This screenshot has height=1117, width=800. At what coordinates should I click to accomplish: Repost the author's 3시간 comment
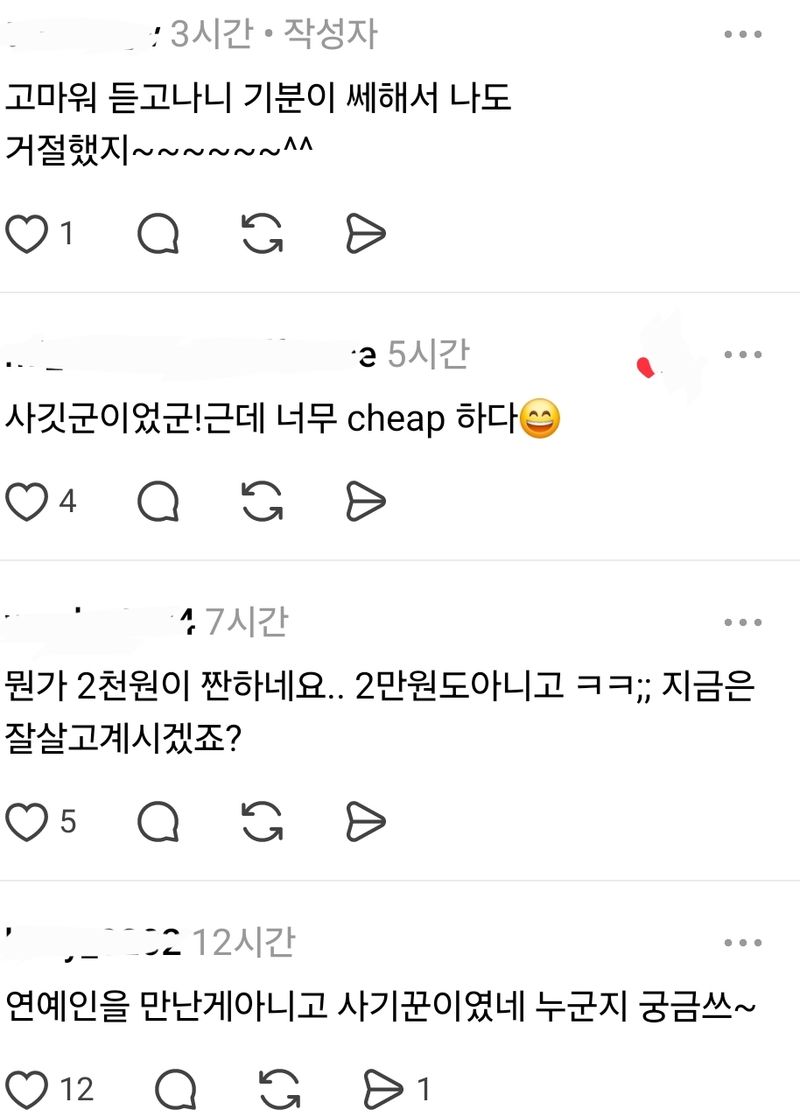click(263, 235)
